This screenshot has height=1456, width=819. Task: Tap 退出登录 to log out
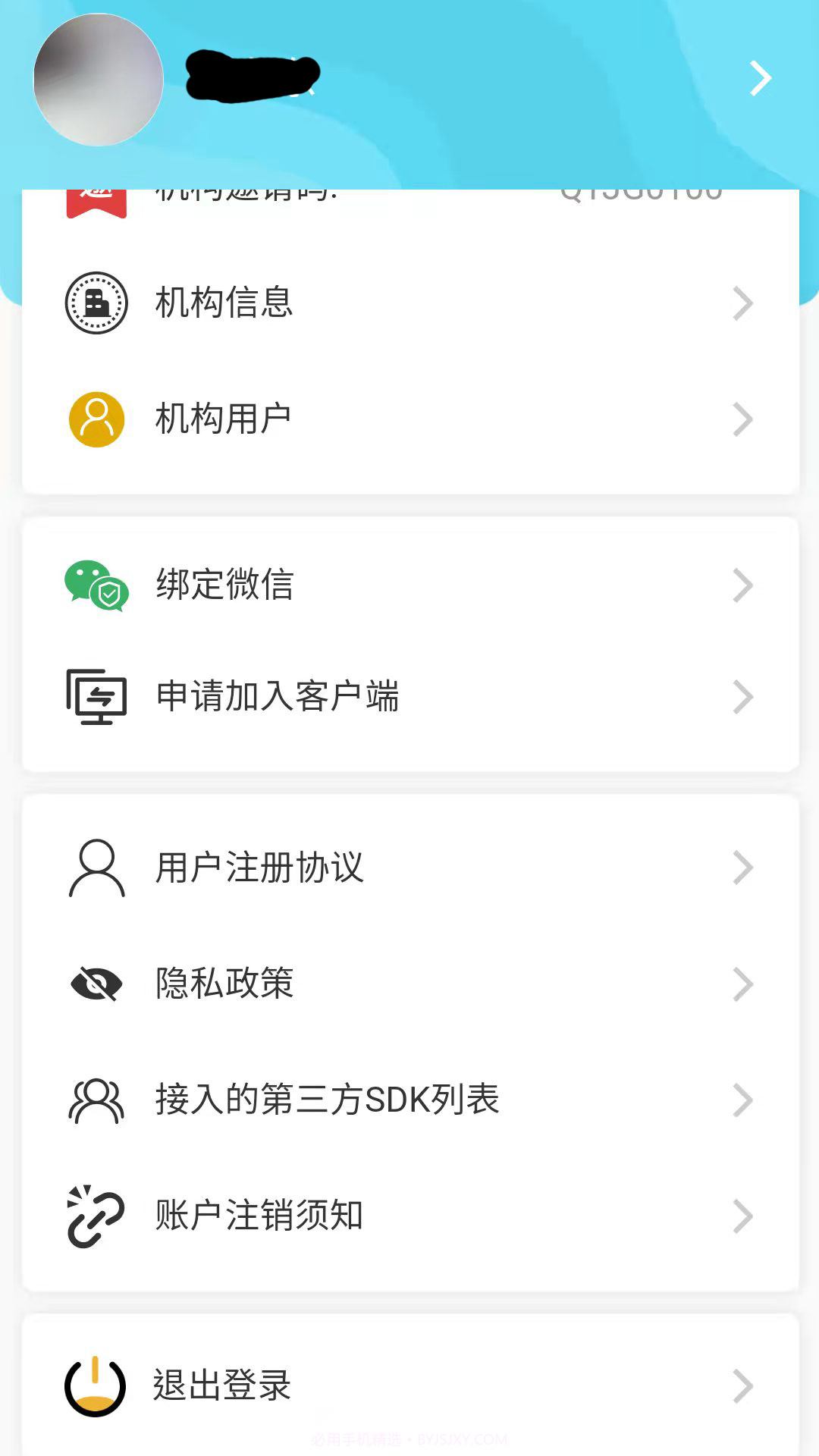[221, 1385]
